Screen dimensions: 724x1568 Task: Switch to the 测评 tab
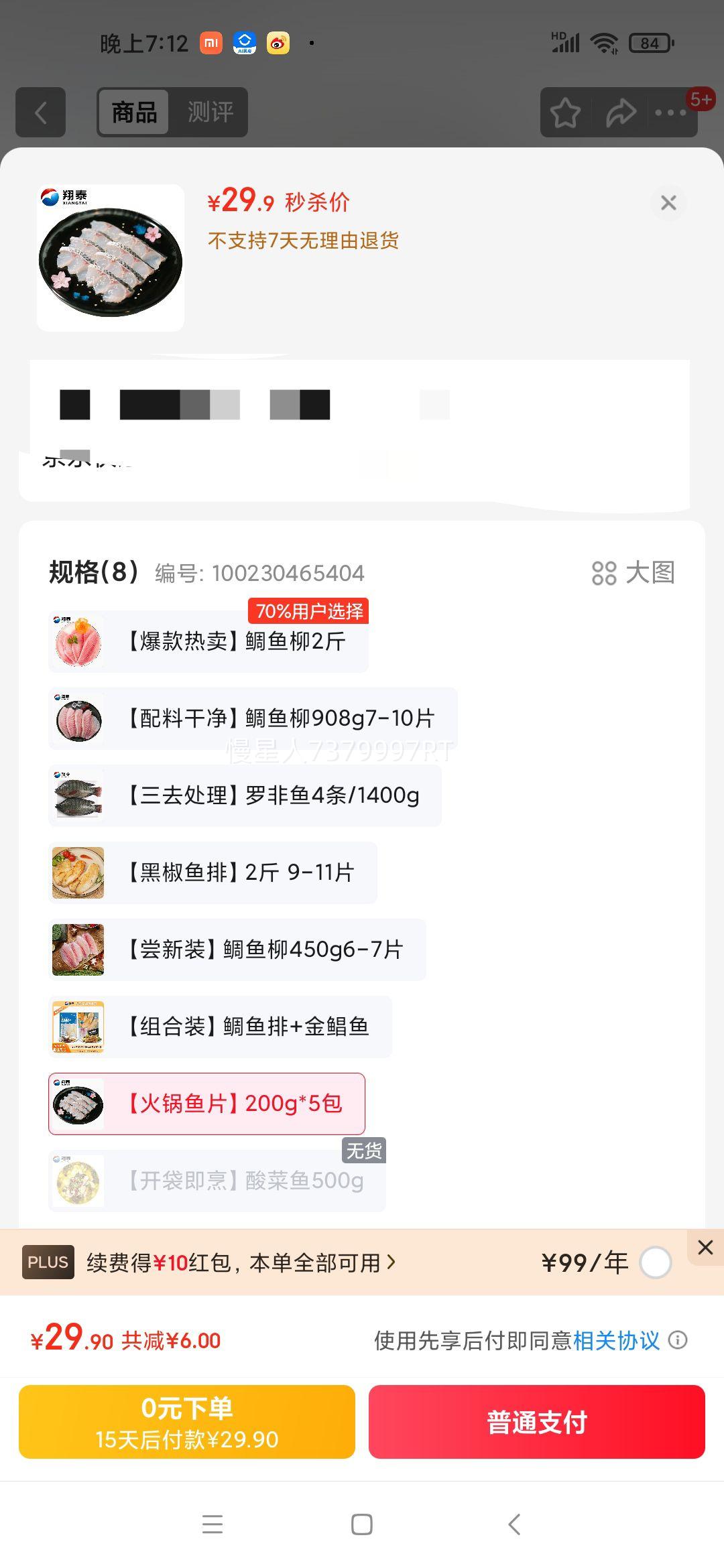[x=210, y=112]
